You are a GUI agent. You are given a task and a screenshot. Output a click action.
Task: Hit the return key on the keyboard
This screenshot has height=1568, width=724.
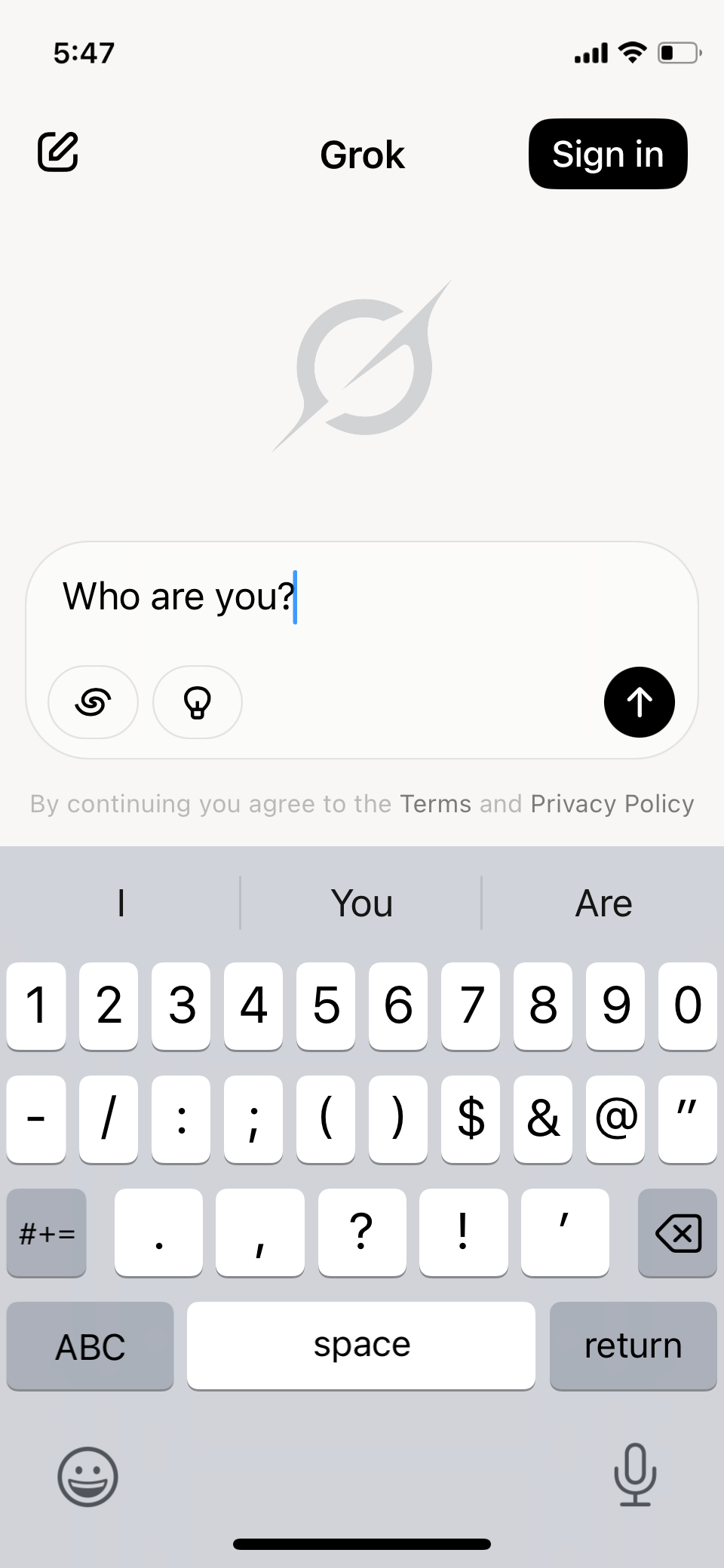coord(633,1346)
